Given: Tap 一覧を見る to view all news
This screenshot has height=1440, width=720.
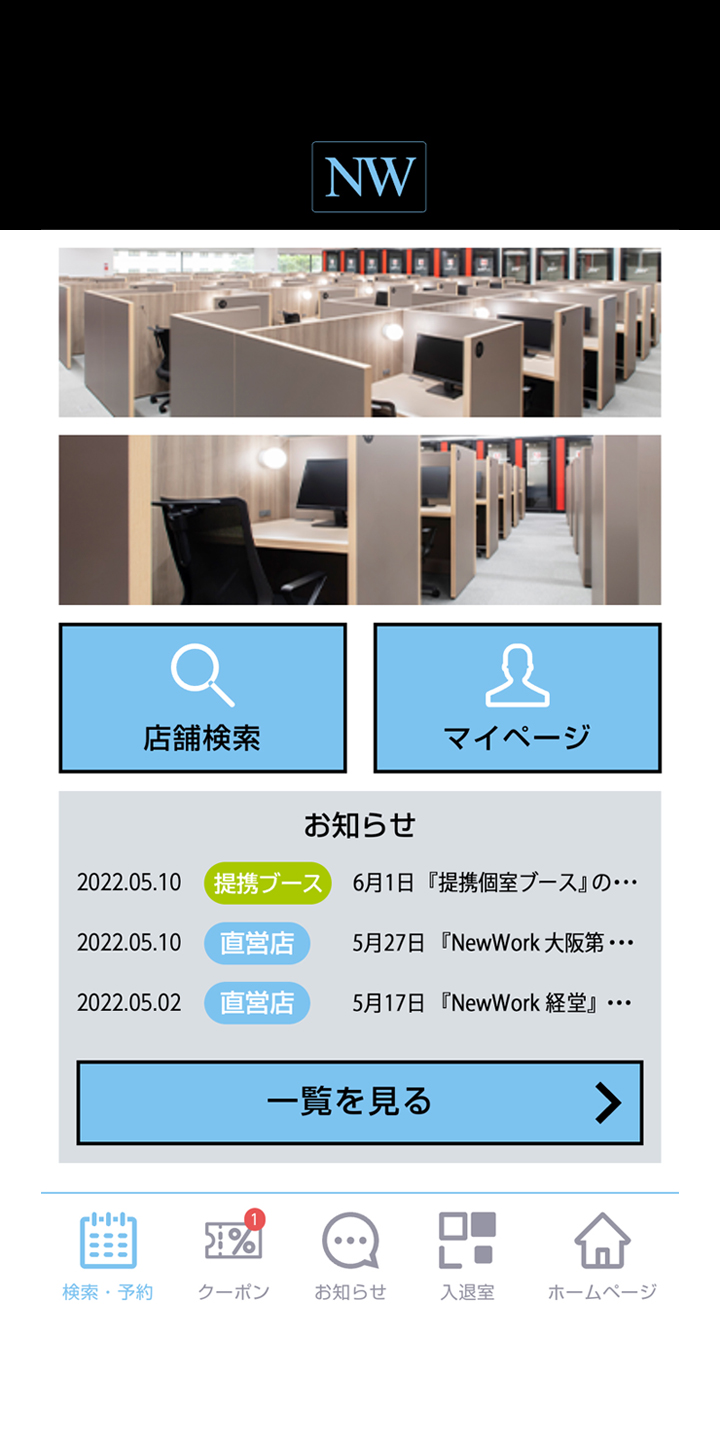Looking at the screenshot, I should point(359,1102).
